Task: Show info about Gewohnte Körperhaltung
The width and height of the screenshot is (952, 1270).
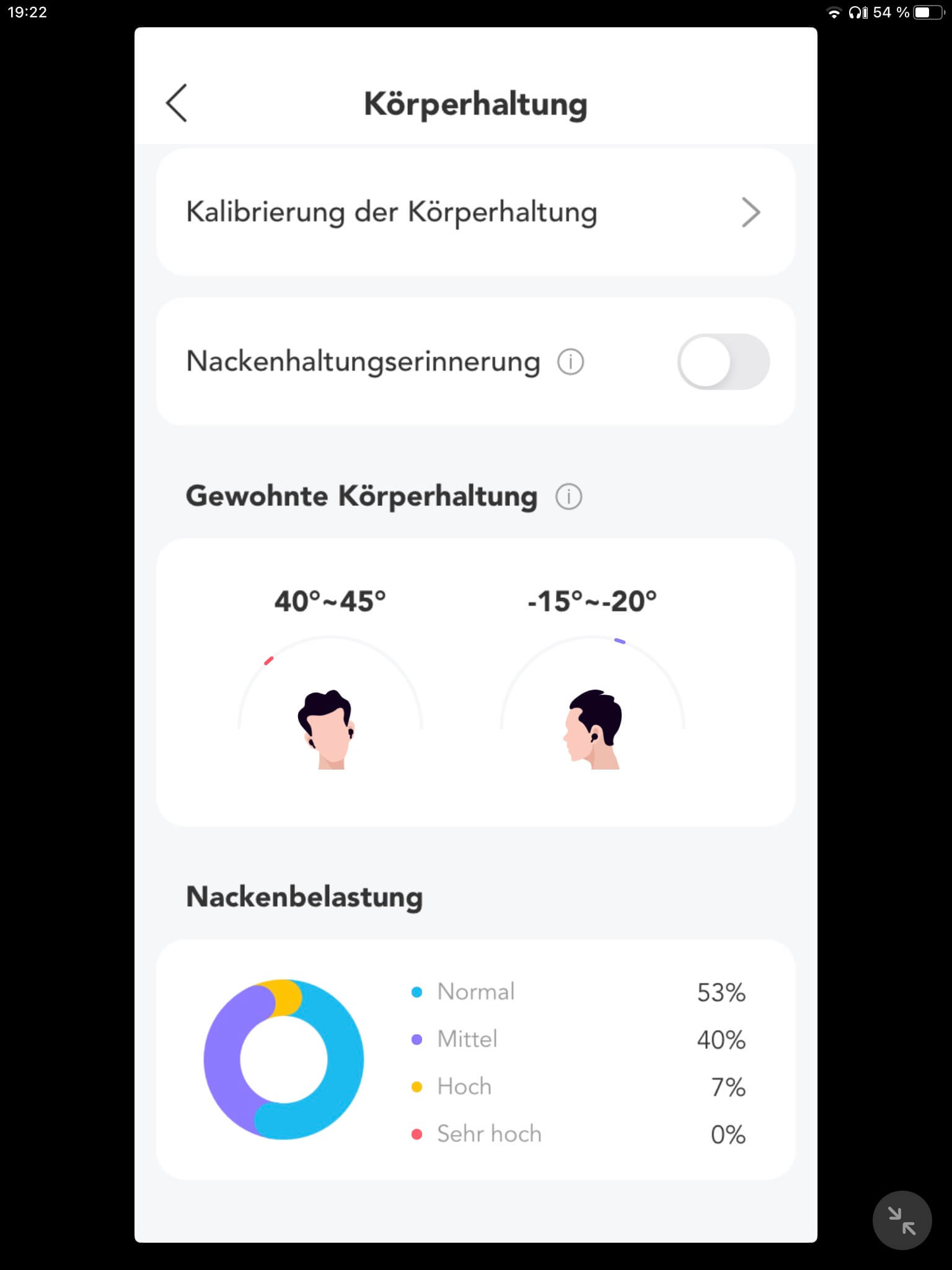Action: [568, 497]
